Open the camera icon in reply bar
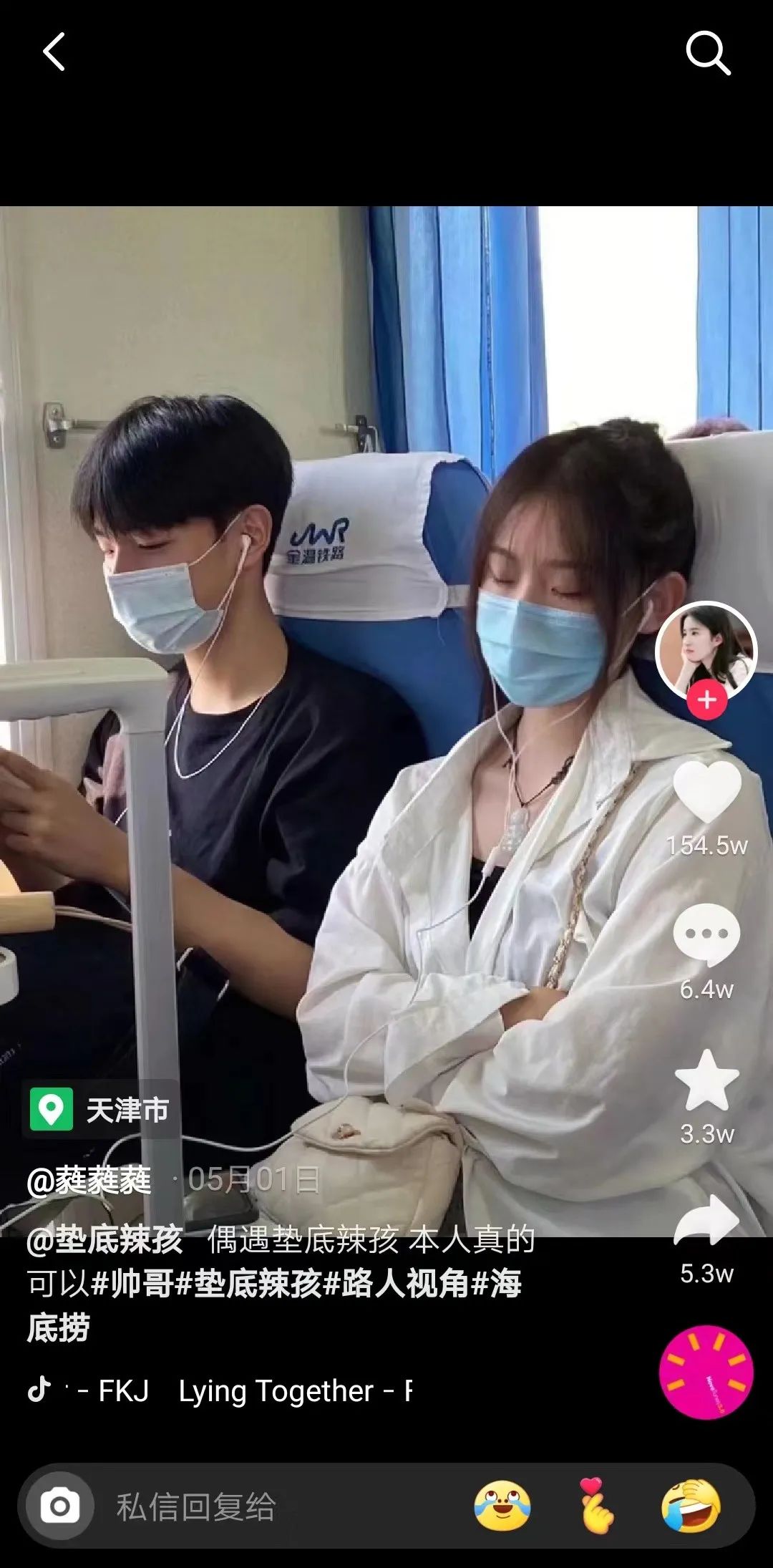The height and width of the screenshot is (1568, 773). pos(60,1506)
